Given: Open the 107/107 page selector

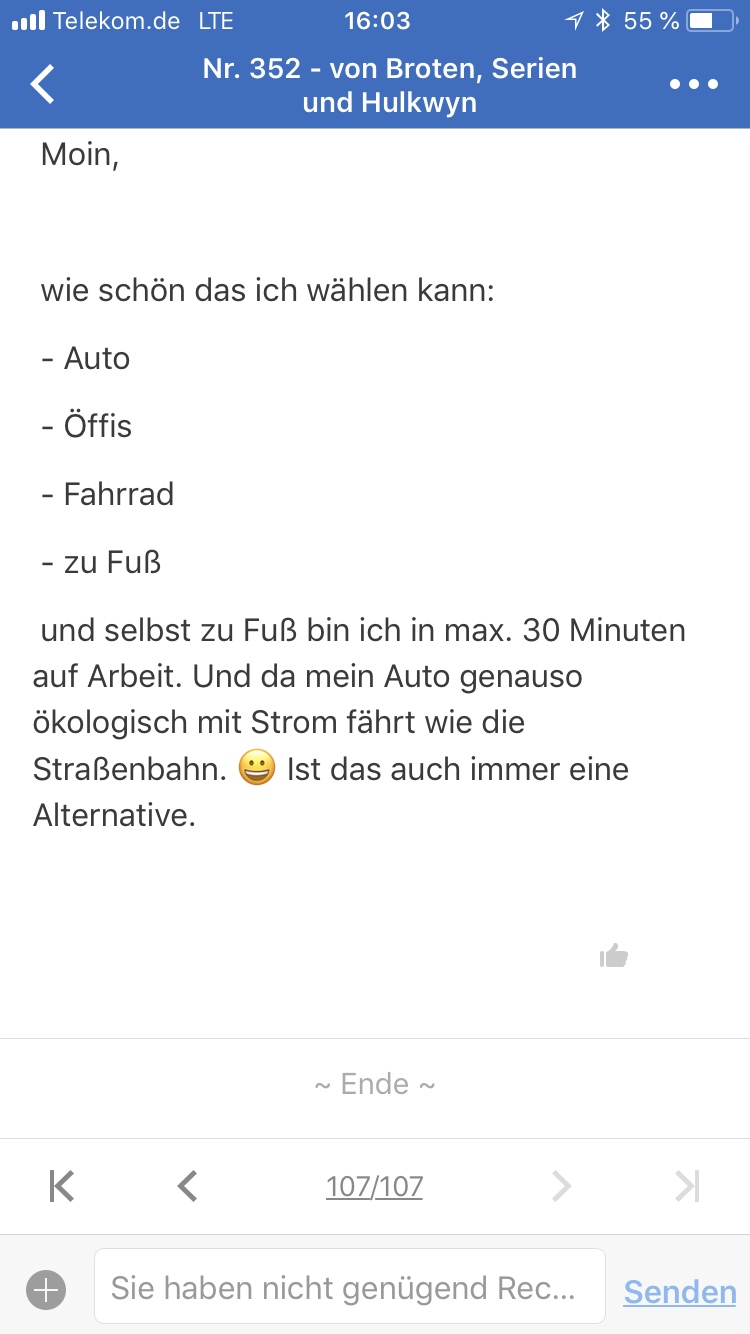Looking at the screenshot, I should coord(374,1187).
